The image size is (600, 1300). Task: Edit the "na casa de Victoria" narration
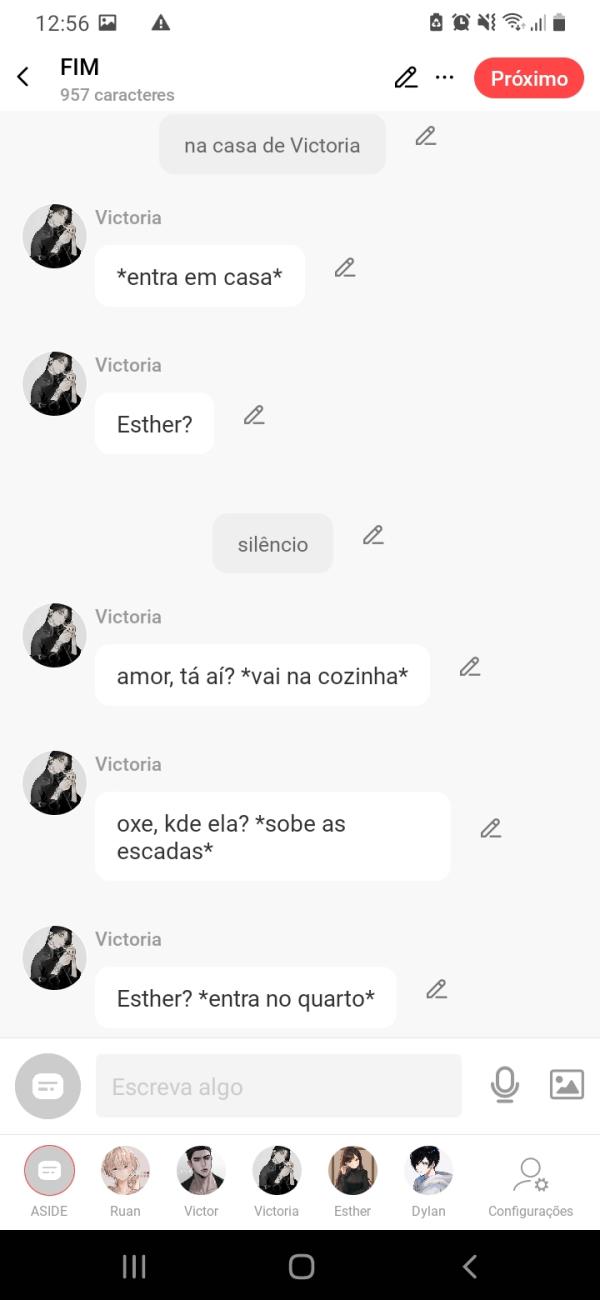click(x=426, y=136)
